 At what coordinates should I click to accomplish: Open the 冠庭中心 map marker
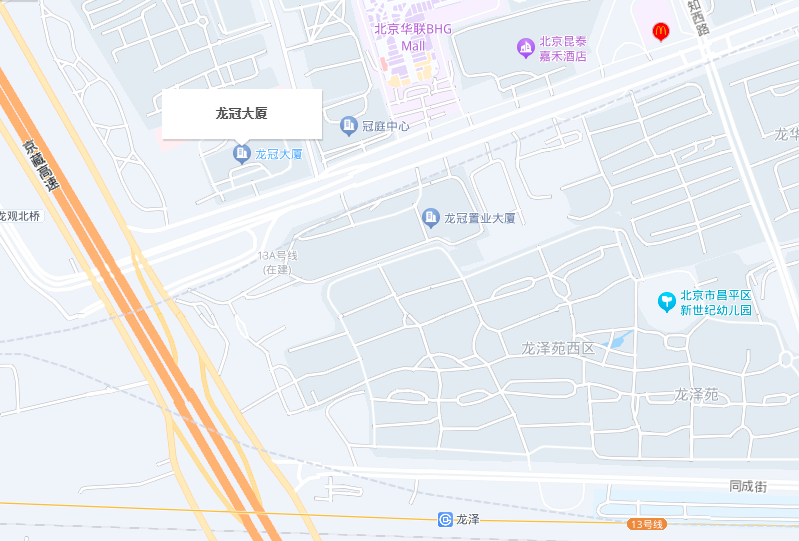pos(348,126)
